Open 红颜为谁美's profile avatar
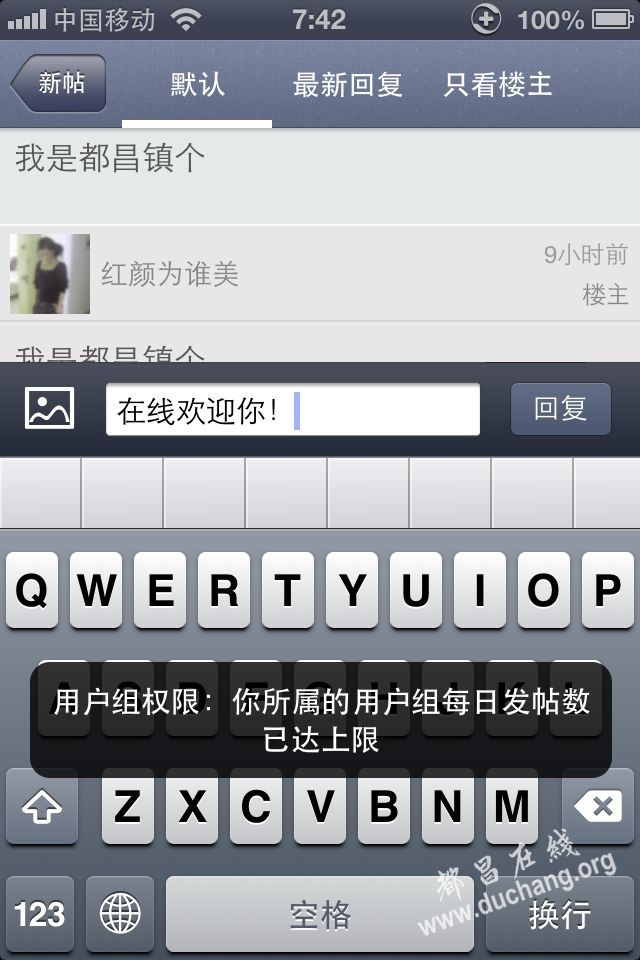The width and height of the screenshot is (640, 960). 50,274
